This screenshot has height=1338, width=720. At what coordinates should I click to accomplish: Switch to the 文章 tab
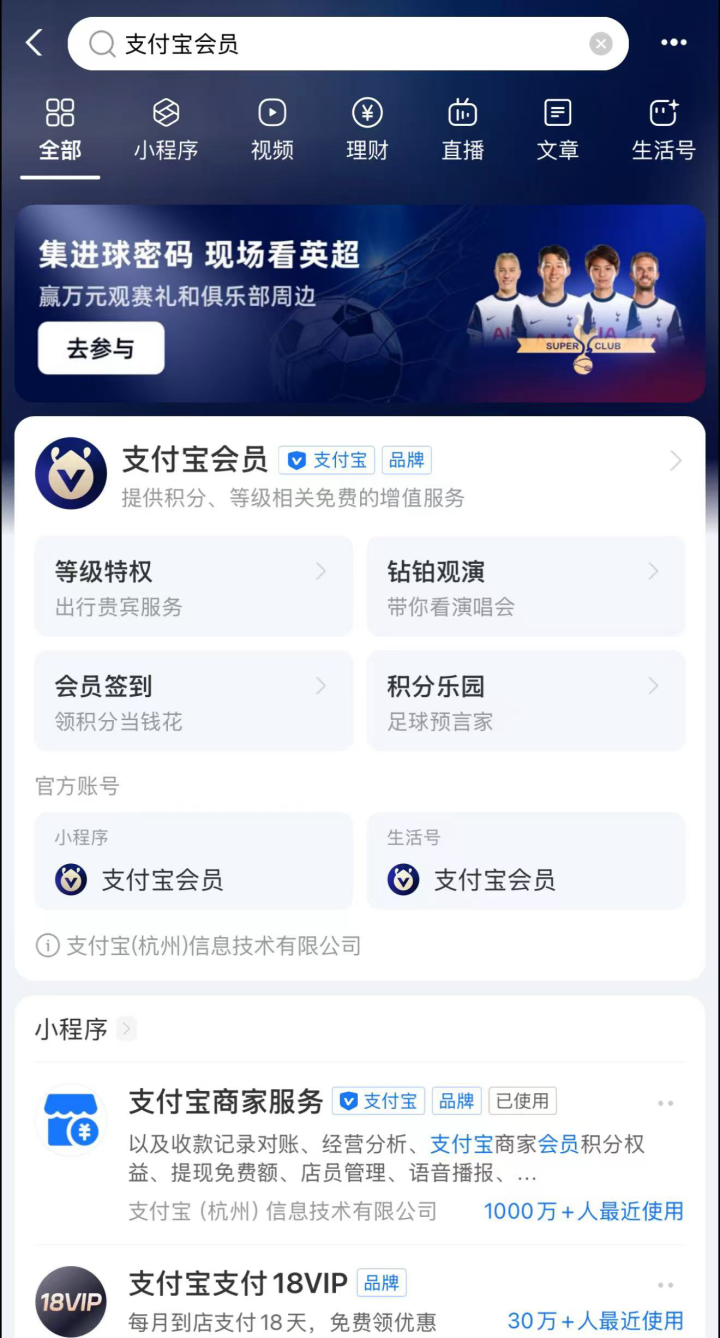(x=557, y=130)
